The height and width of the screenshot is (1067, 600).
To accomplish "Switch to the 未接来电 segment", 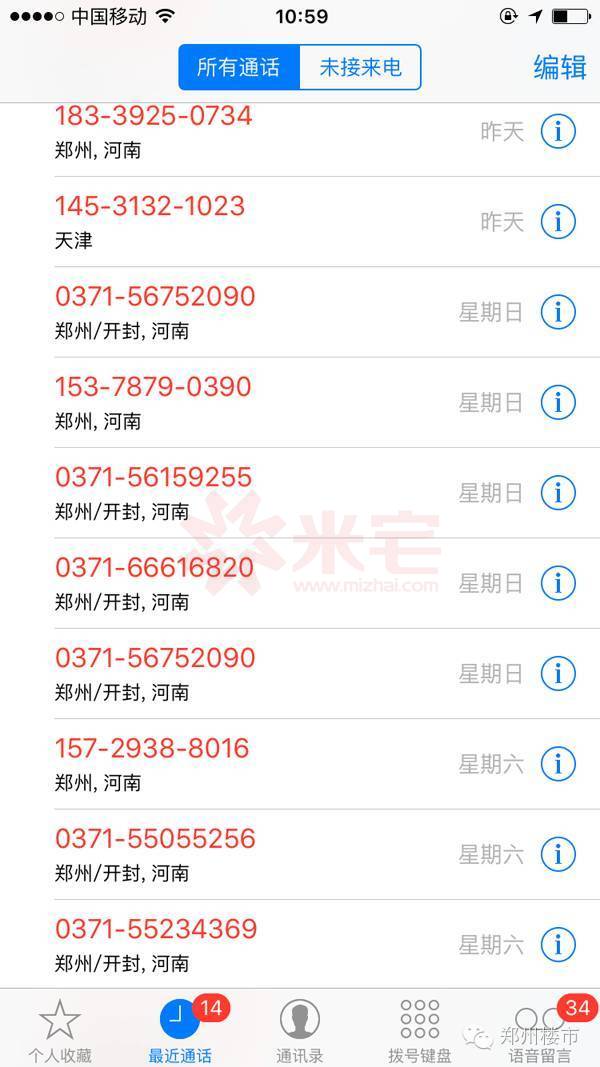I will click(360, 67).
